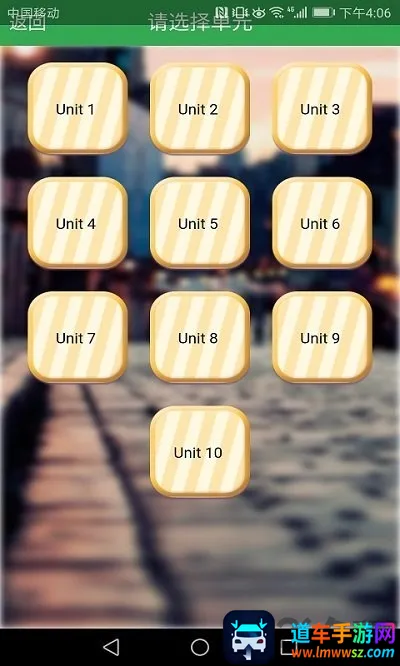Open Unit 6
The height and width of the screenshot is (666, 400).
coord(322,223)
